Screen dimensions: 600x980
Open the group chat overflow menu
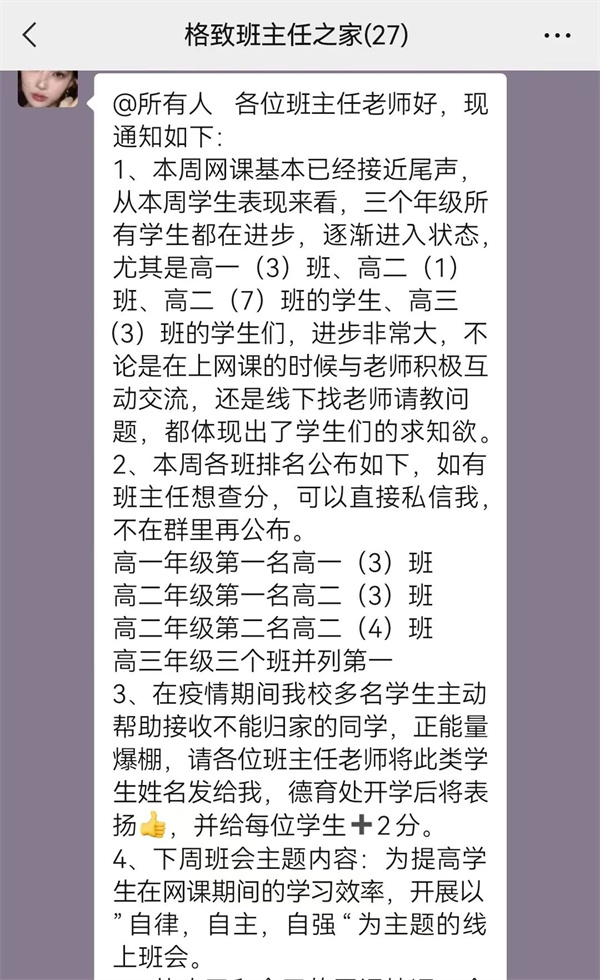557,36
